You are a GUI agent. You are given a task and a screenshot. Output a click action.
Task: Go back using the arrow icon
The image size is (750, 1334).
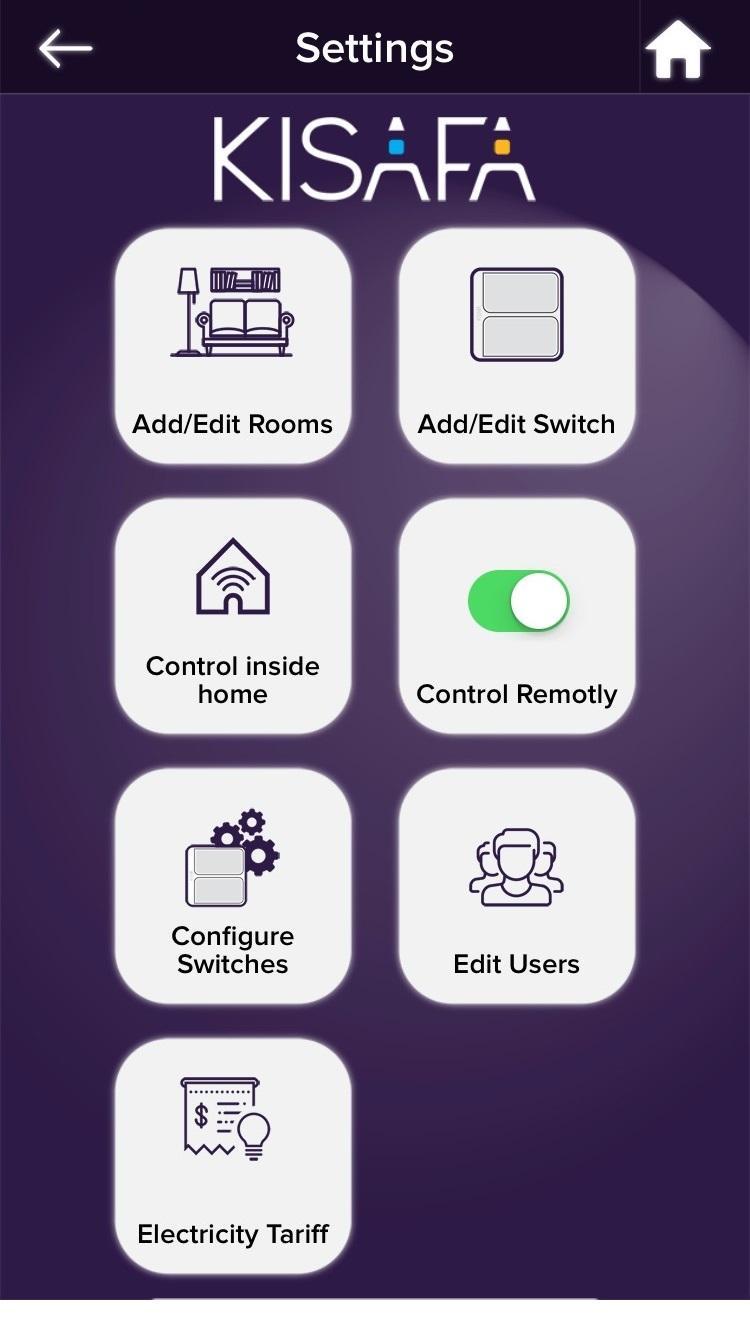(66, 48)
